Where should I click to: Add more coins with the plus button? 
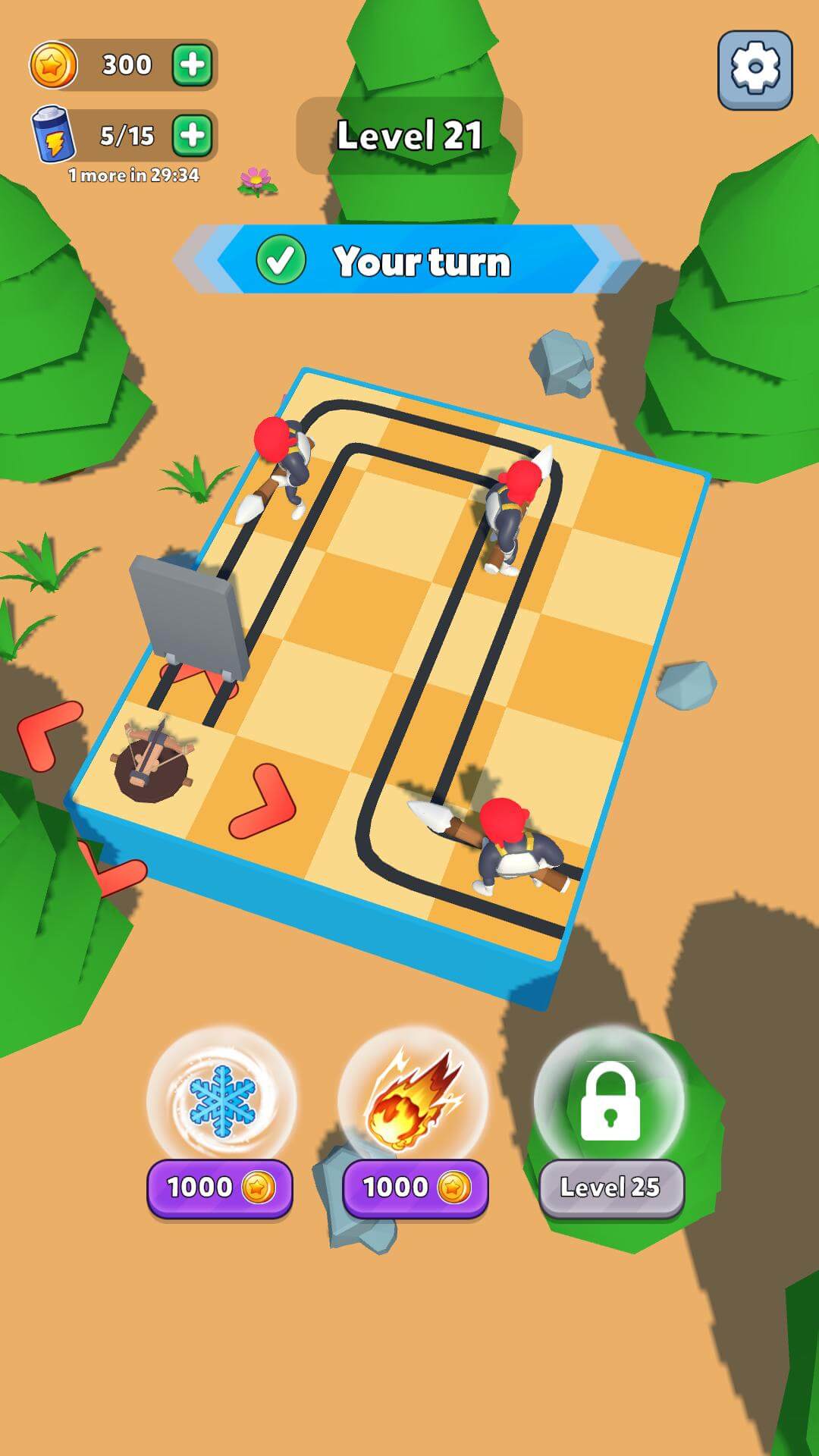(x=193, y=65)
